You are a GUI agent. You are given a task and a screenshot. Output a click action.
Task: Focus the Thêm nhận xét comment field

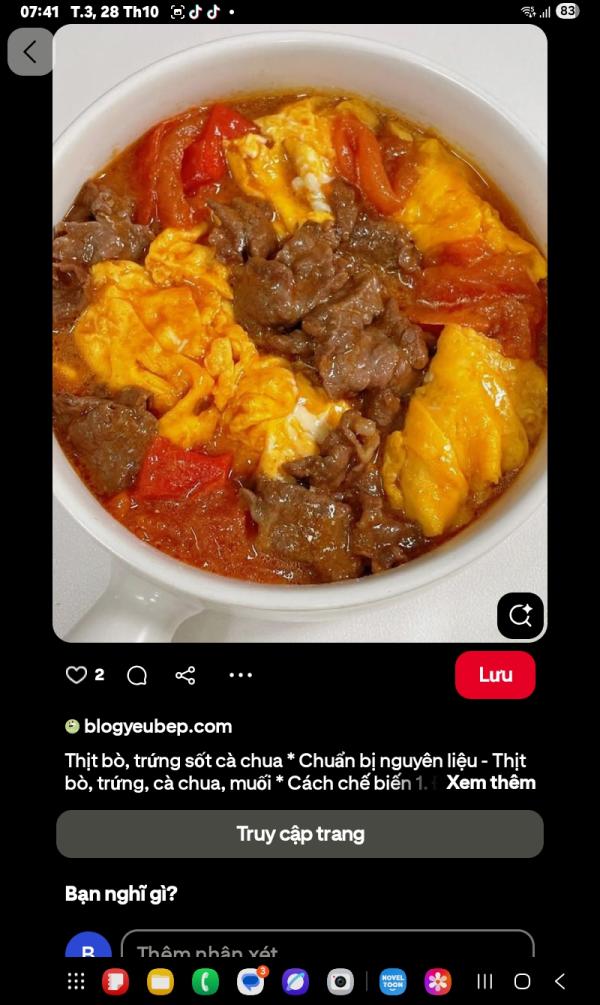click(x=327, y=947)
